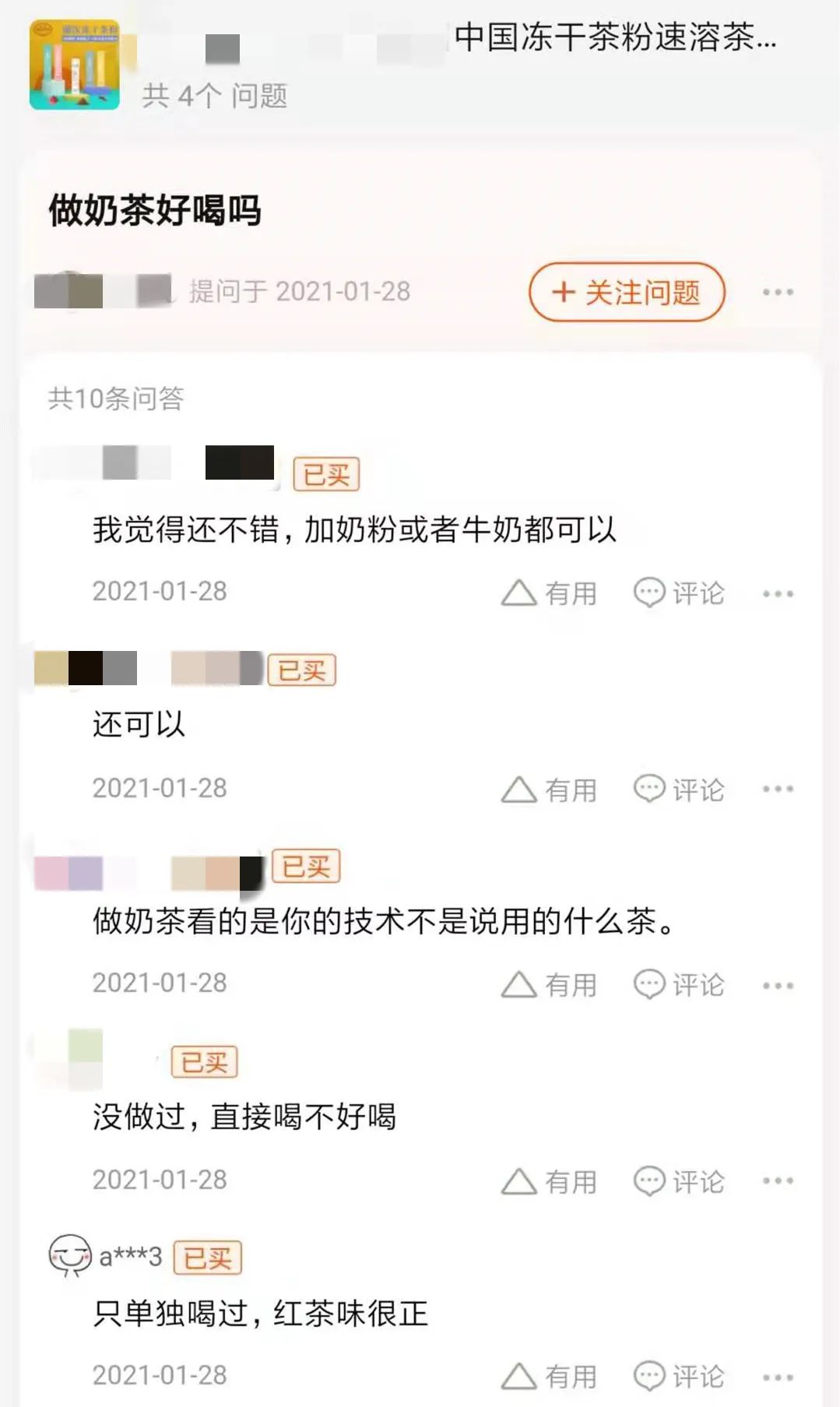The height and width of the screenshot is (1407, 840).
Task: Follow this question with 关注问题
Action: [x=627, y=293]
